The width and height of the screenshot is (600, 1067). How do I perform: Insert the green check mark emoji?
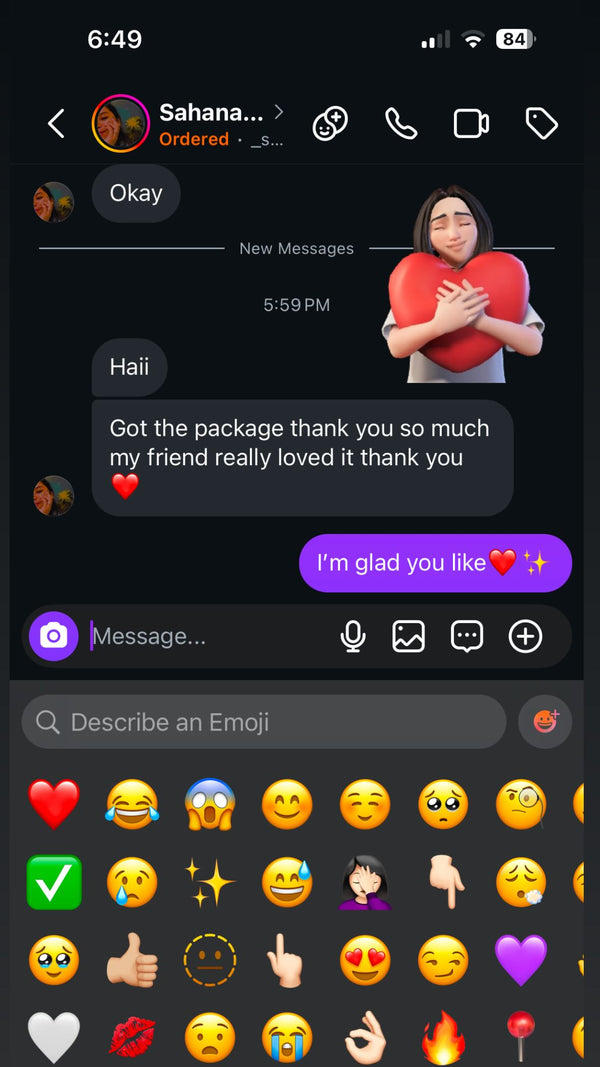pyautogui.click(x=53, y=883)
